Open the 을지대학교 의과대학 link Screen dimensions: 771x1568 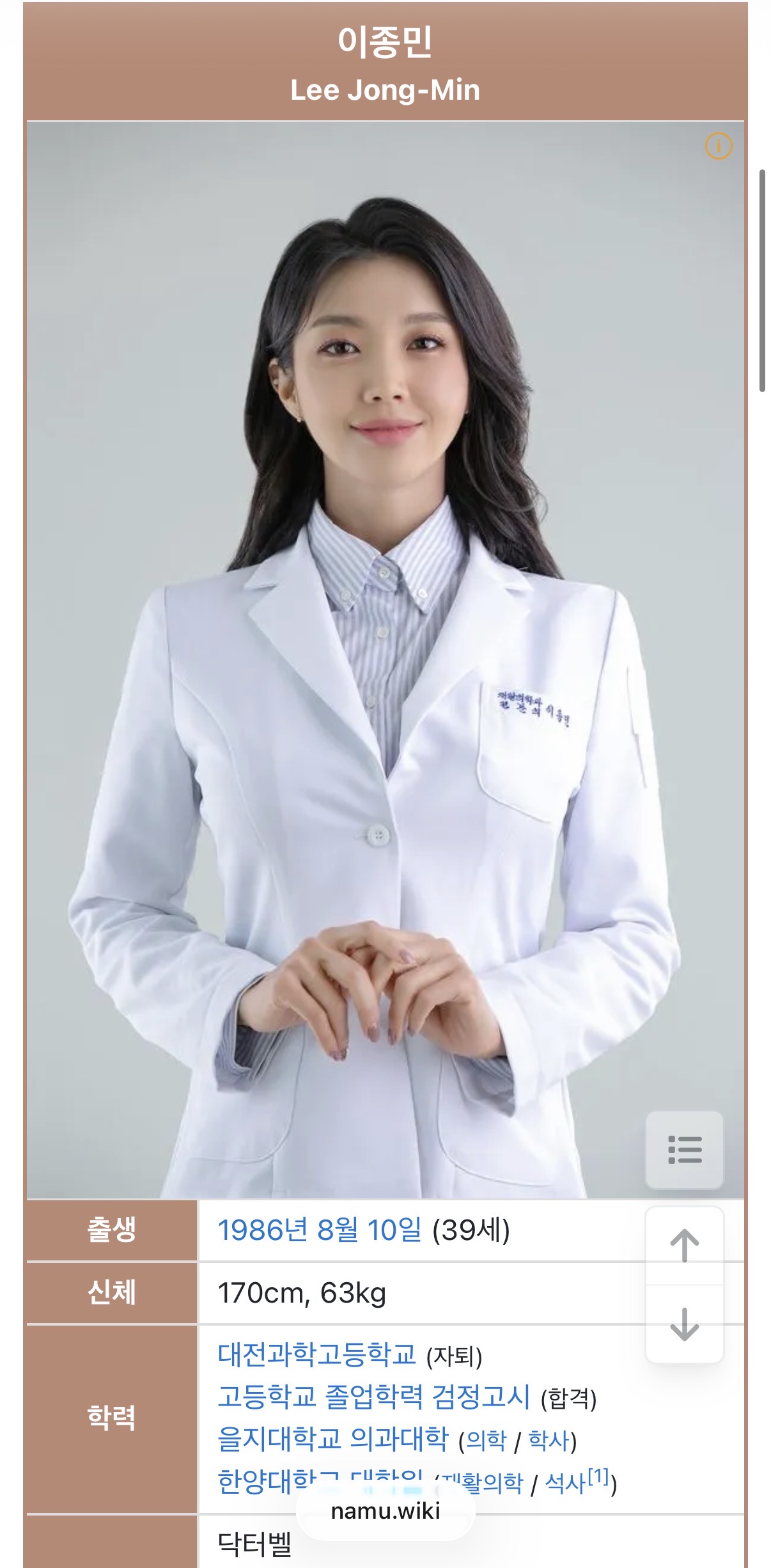pyautogui.click(x=333, y=1439)
